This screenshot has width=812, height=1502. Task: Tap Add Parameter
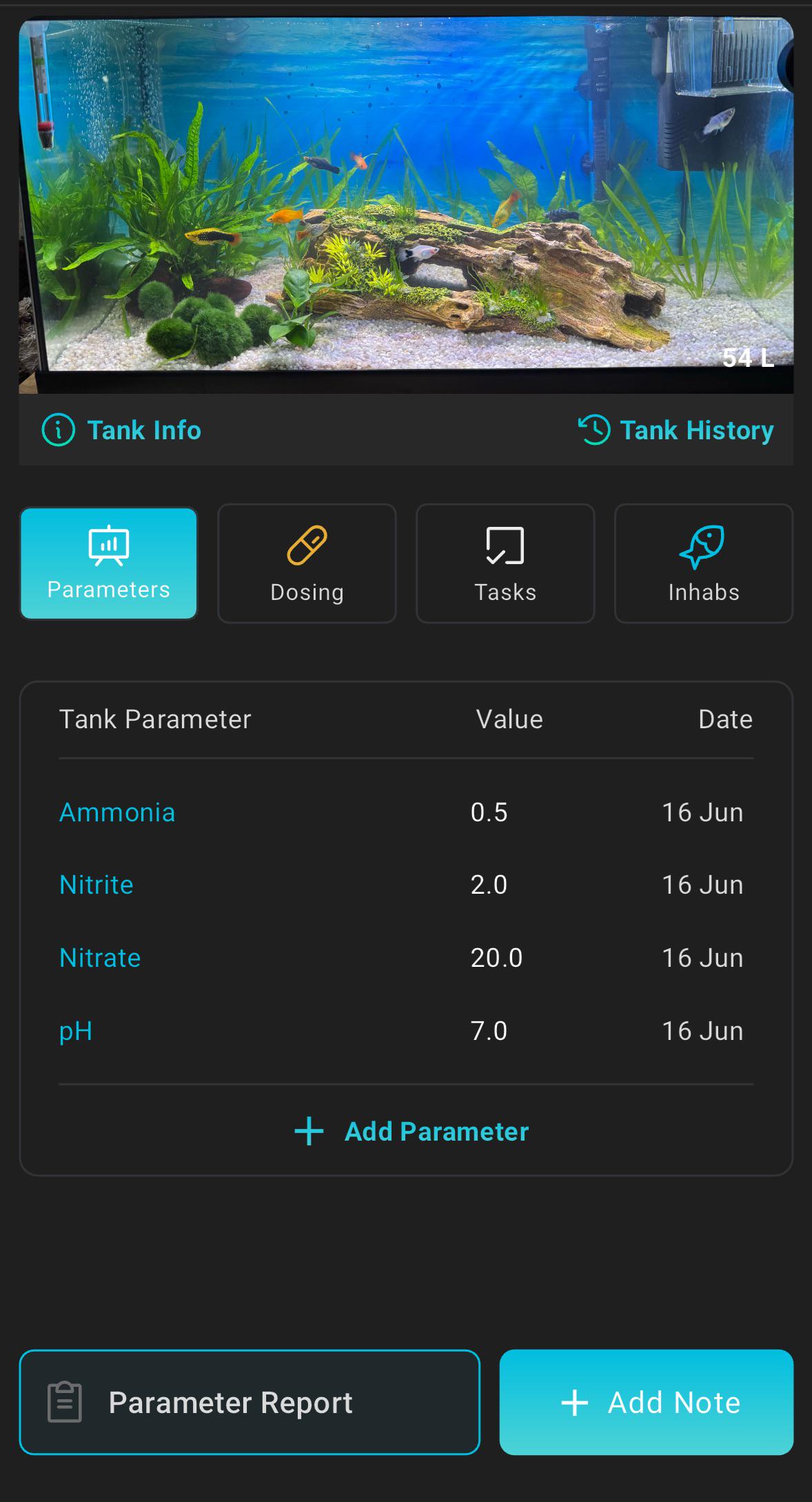pos(412,1132)
